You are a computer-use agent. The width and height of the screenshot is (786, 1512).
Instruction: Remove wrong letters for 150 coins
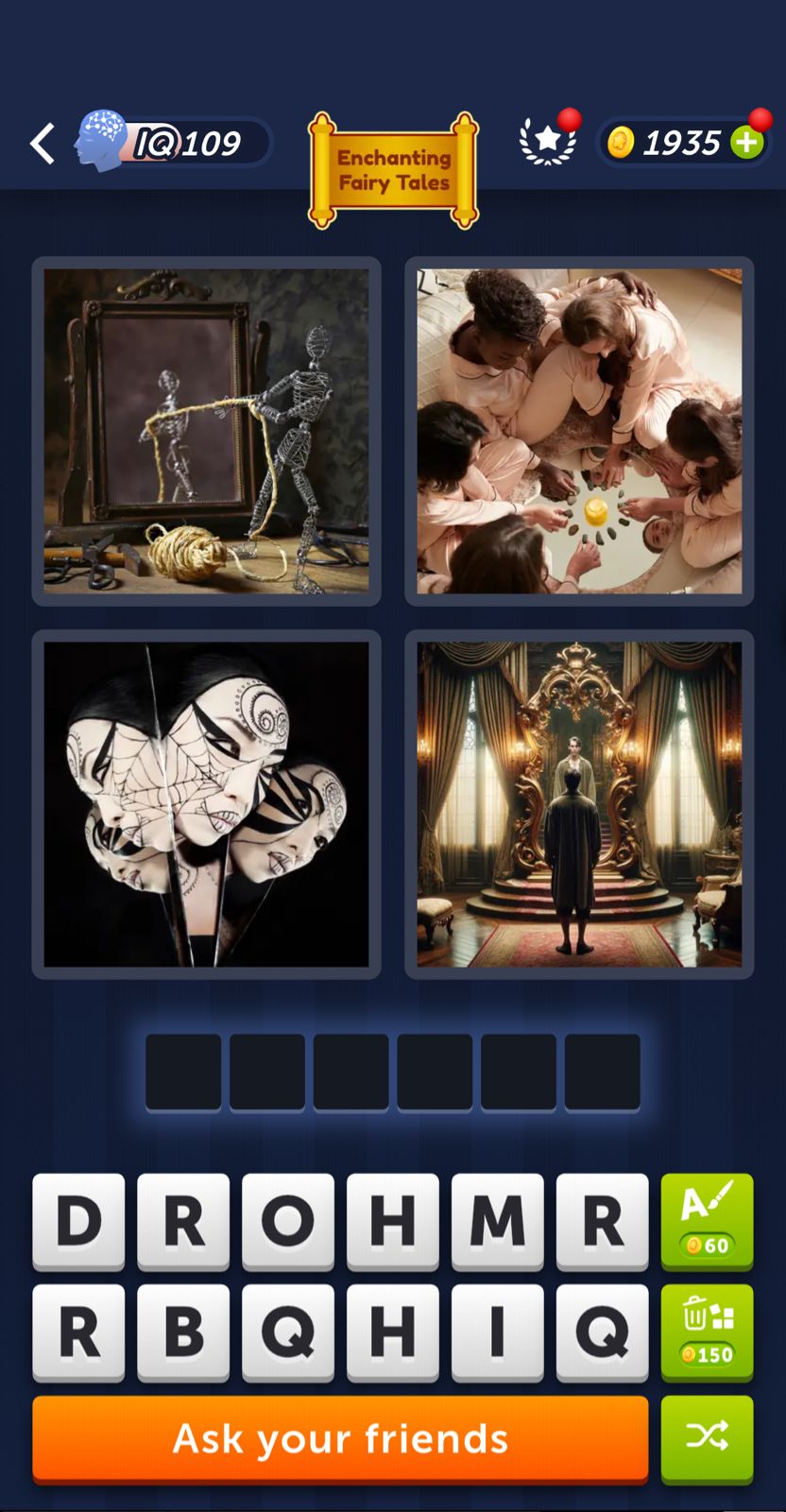point(707,1332)
